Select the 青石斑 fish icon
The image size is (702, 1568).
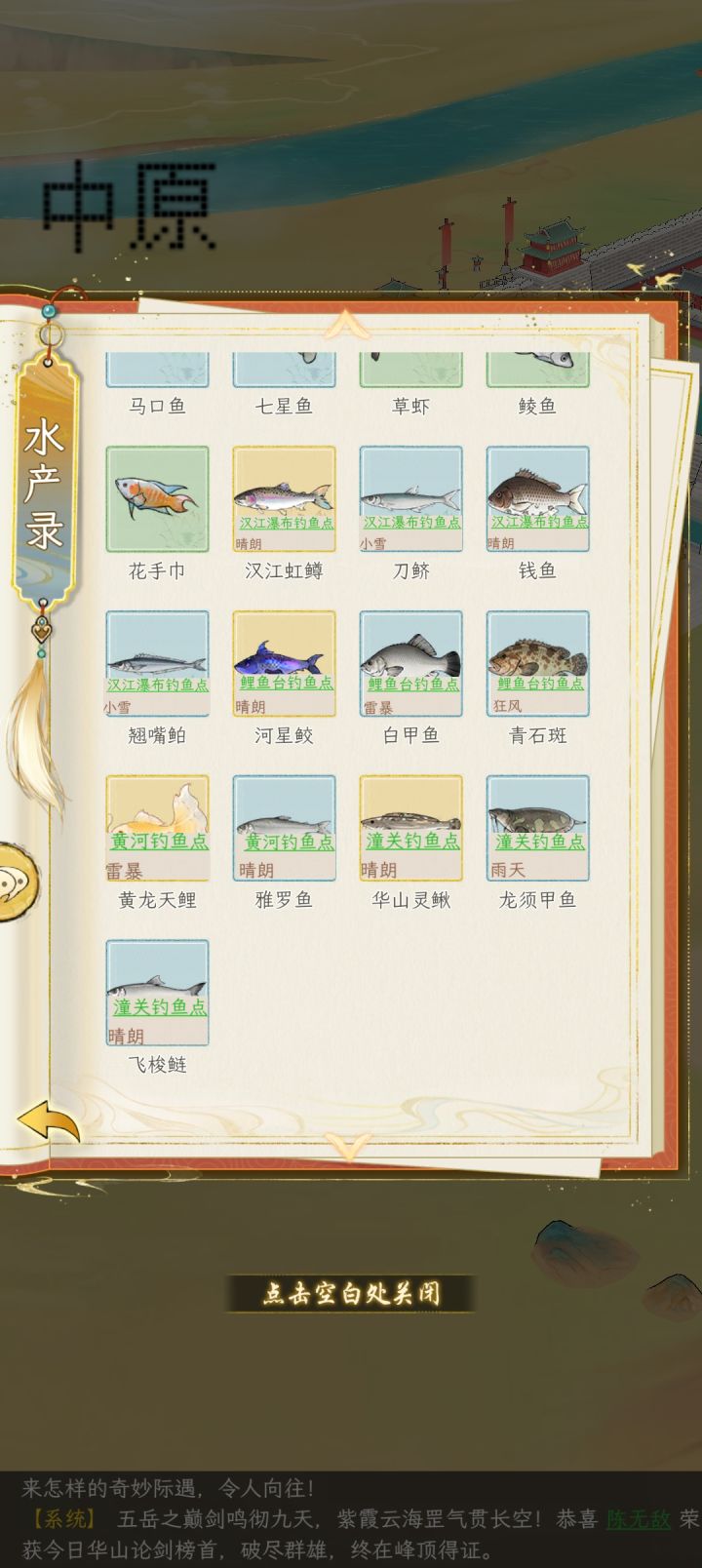click(x=536, y=663)
